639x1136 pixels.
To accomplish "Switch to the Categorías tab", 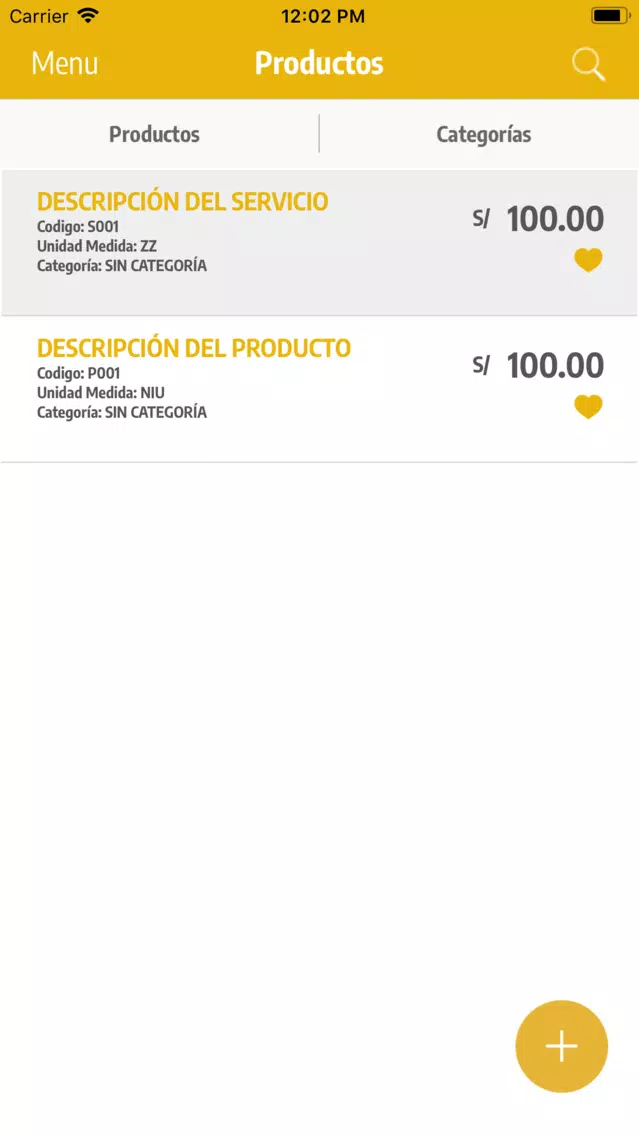I will (483, 134).
